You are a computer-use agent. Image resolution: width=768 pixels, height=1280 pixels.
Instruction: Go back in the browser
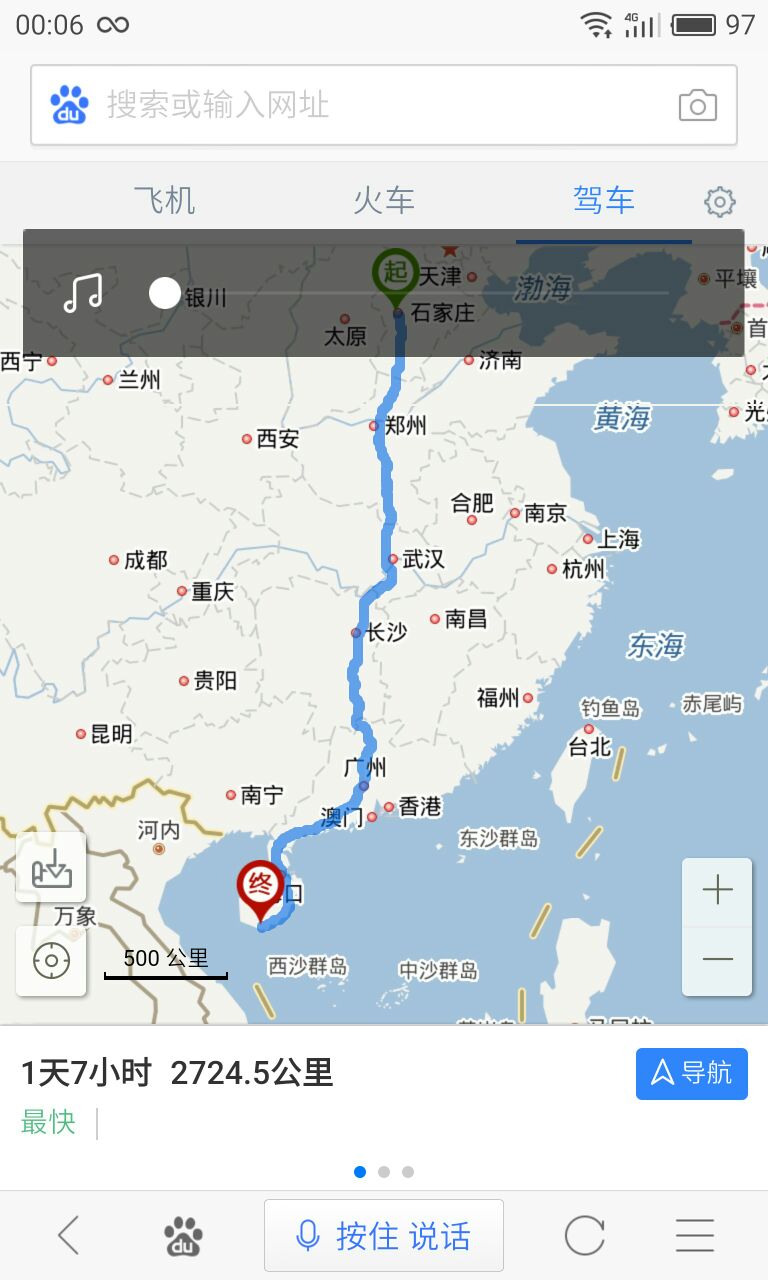tap(69, 1236)
